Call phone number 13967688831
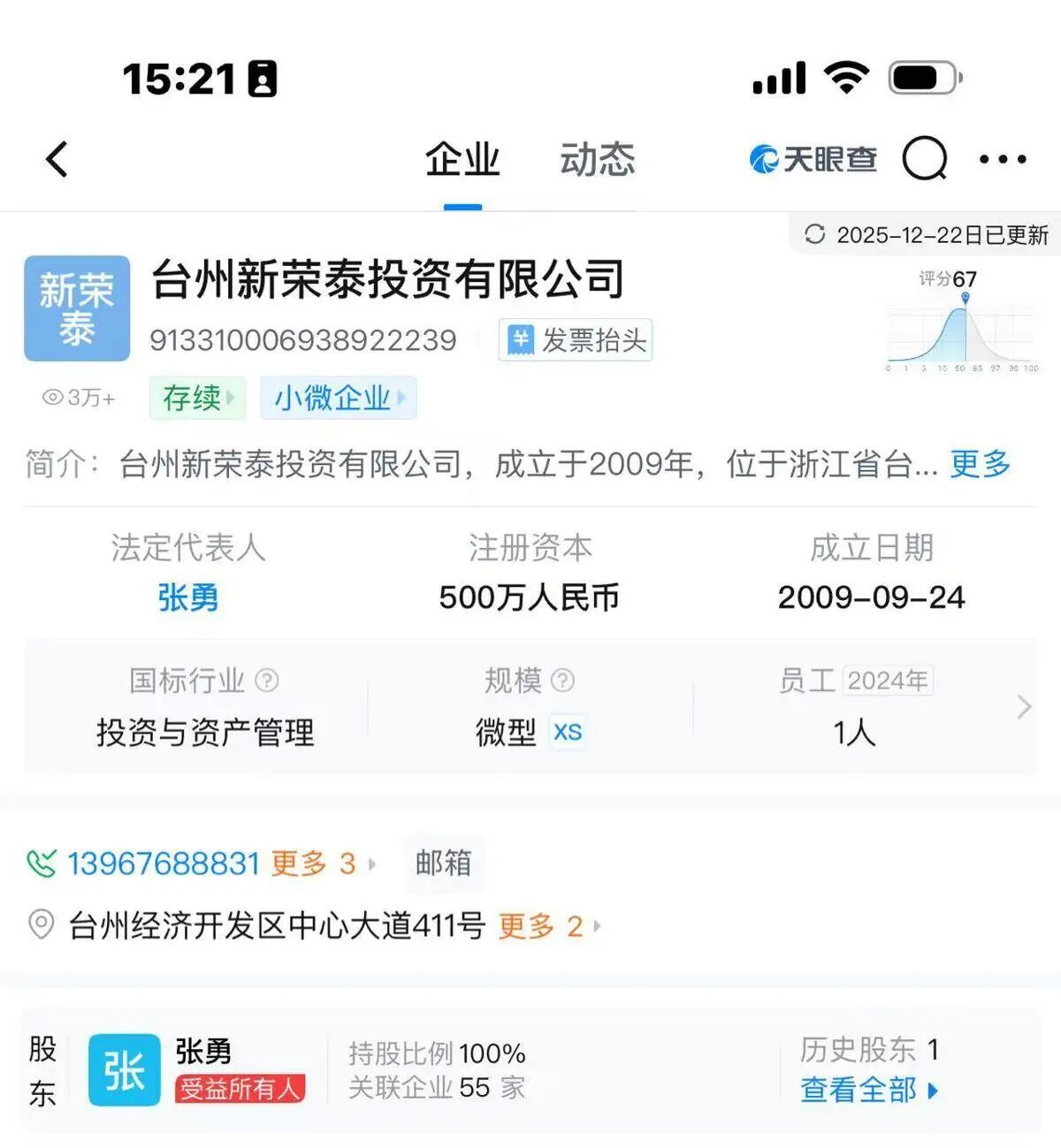 pyautogui.click(x=163, y=863)
